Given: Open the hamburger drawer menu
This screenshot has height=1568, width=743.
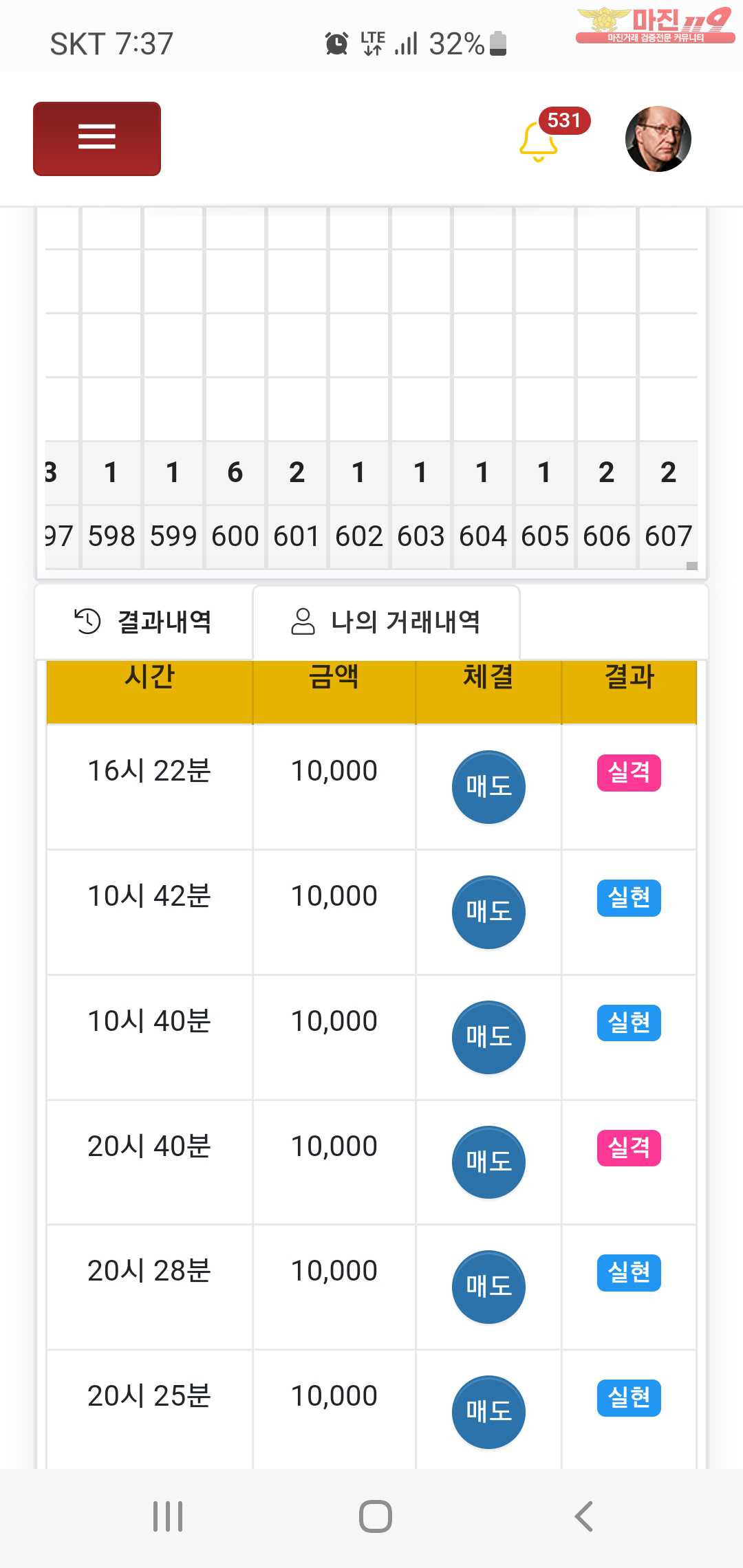Looking at the screenshot, I should click(97, 138).
